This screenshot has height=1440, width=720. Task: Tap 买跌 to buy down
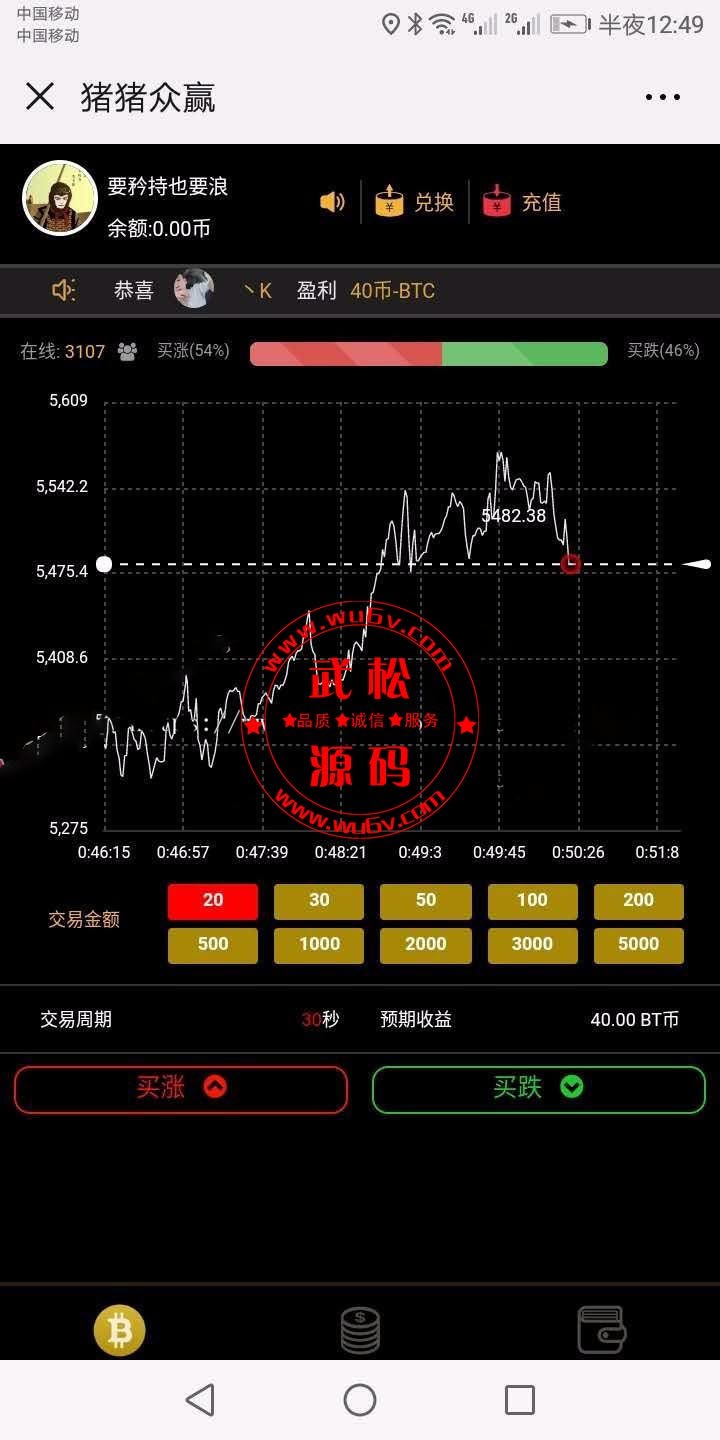tap(539, 1089)
